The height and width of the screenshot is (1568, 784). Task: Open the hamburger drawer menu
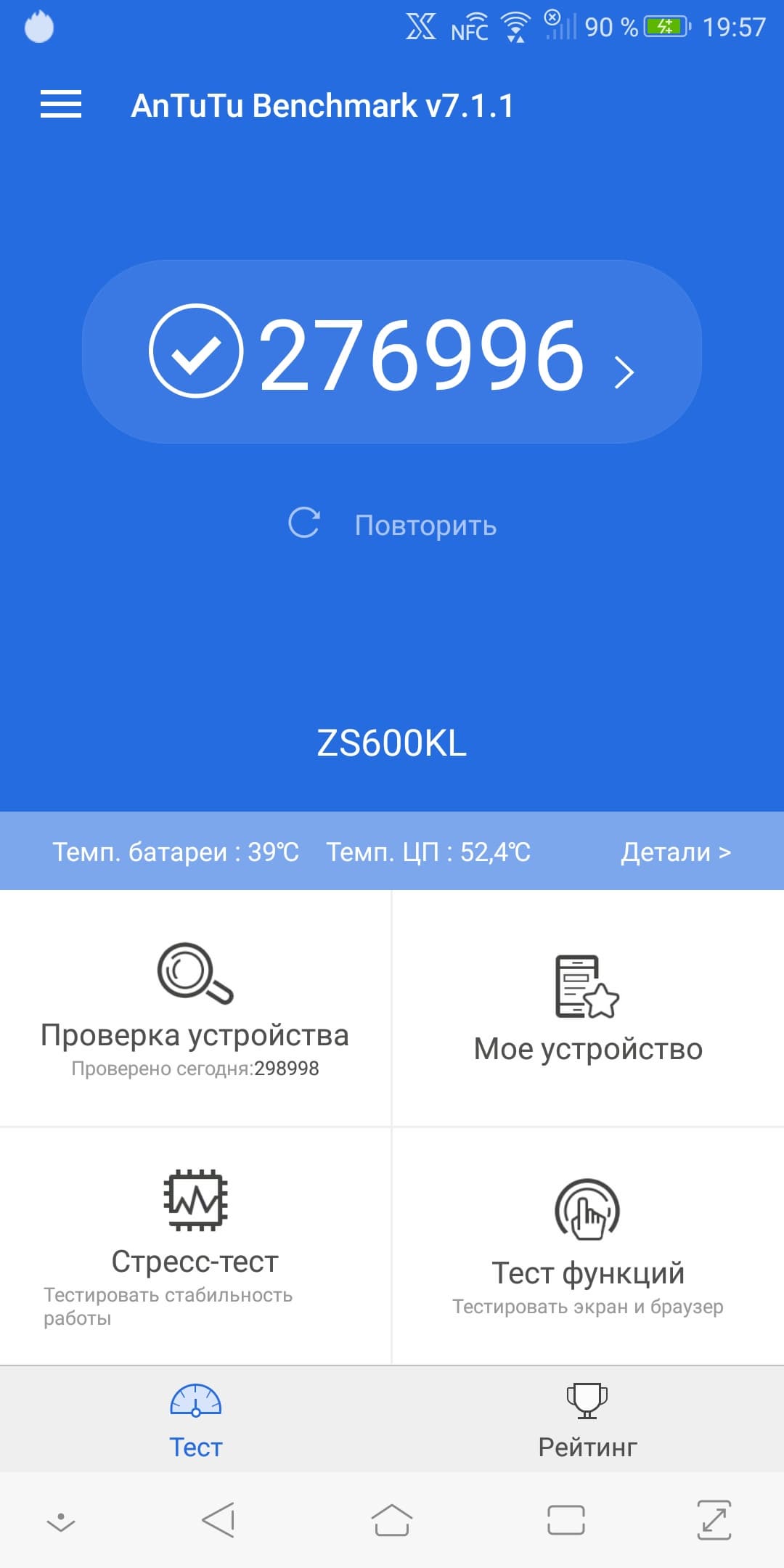pos(61,105)
